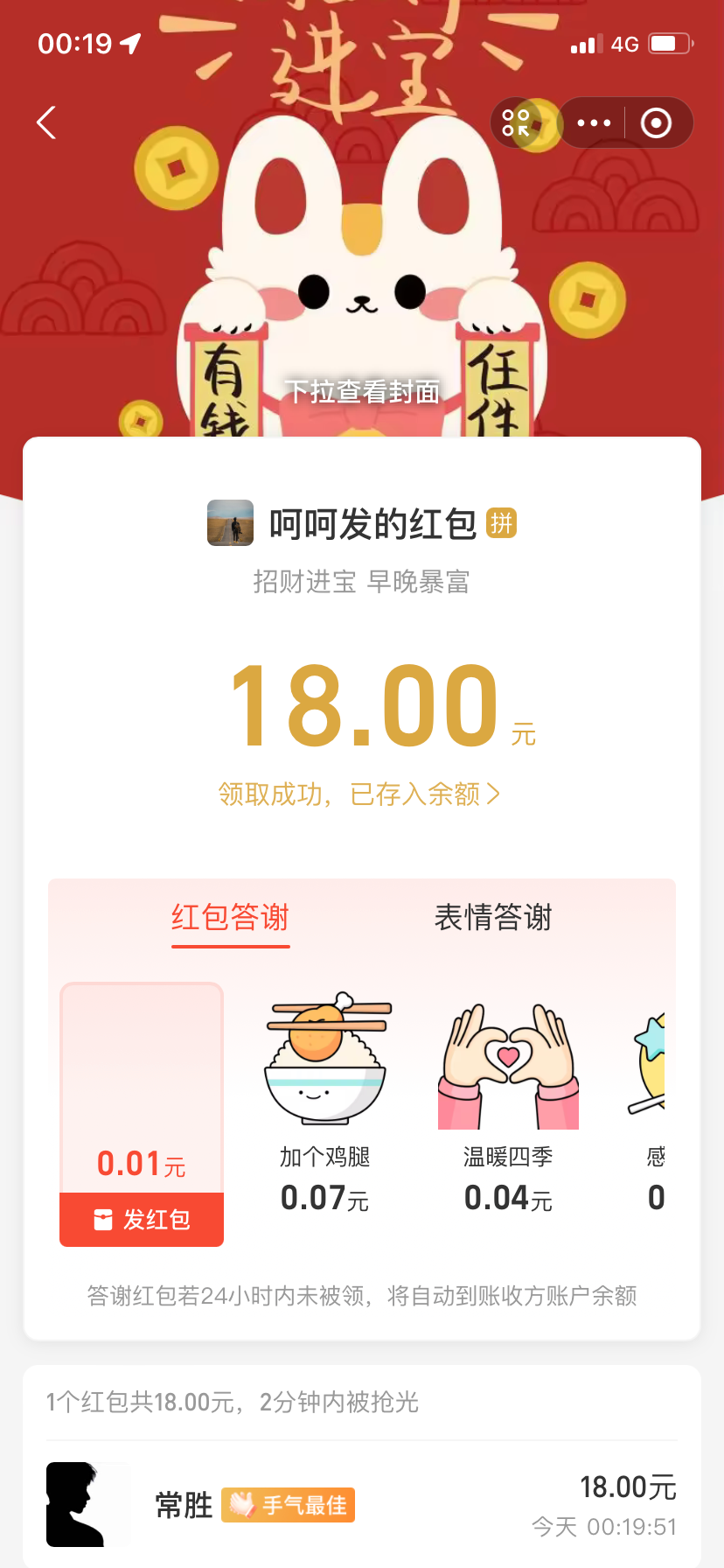Switch to the 表情答谢 tab
This screenshot has width=724, height=1568.
click(493, 918)
